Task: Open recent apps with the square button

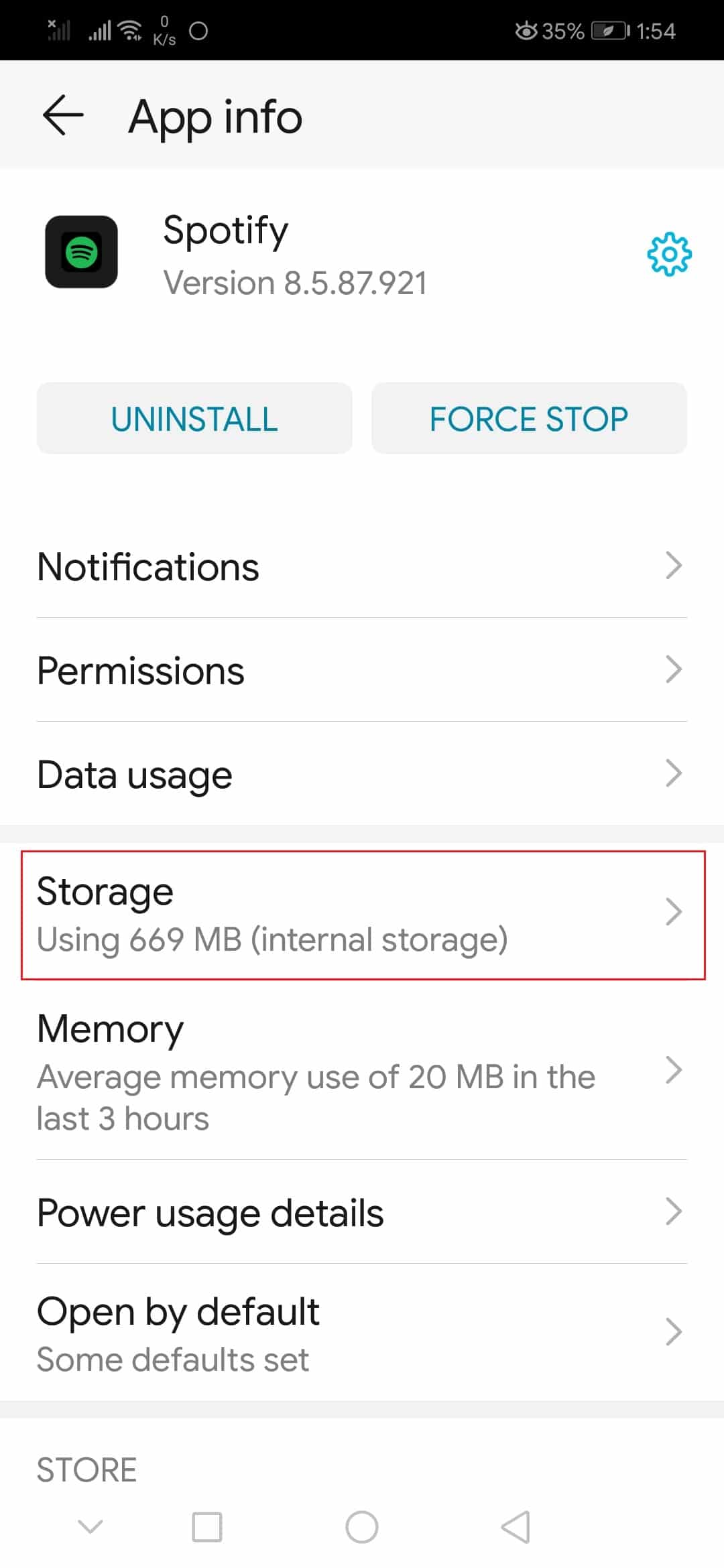Action: click(x=207, y=1527)
